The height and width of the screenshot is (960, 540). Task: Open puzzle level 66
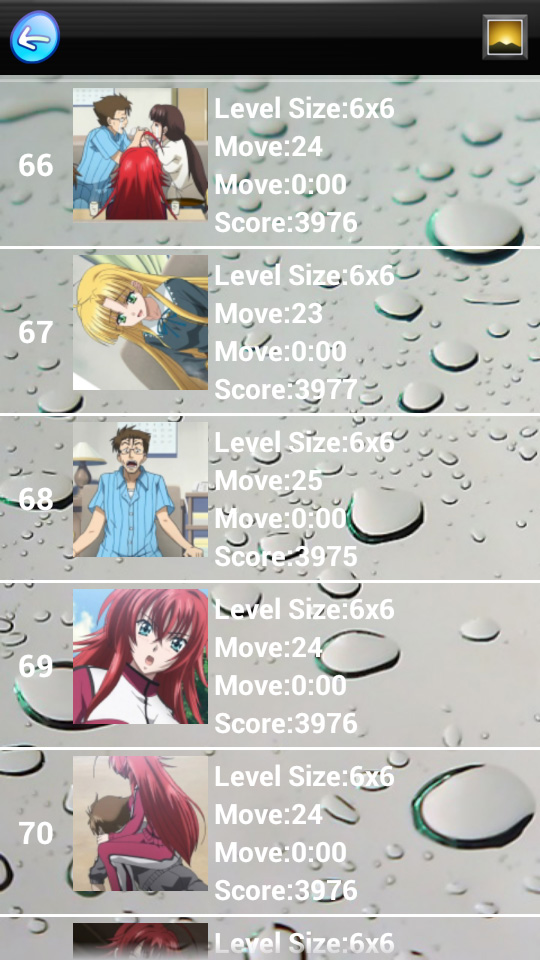click(270, 163)
